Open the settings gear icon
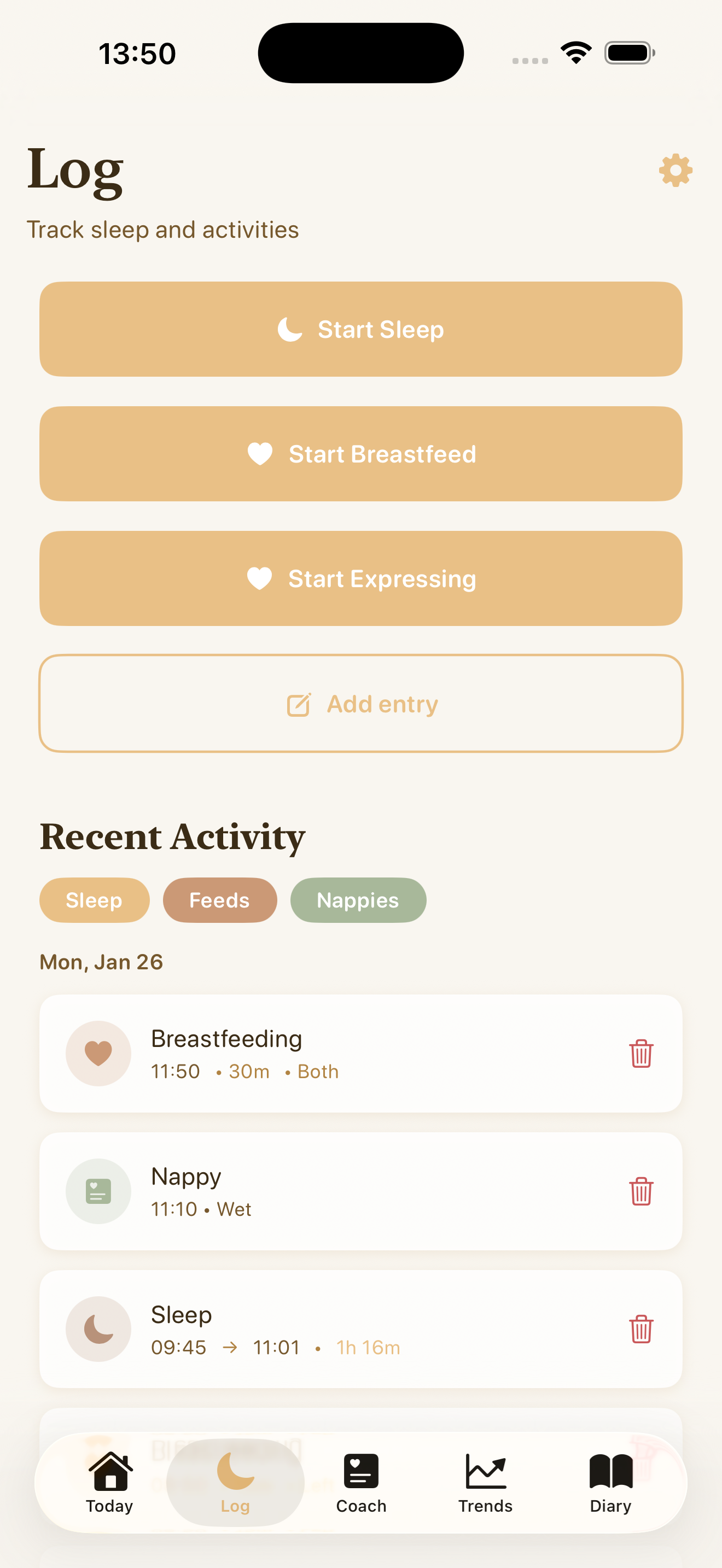Image resolution: width=722 pixels, height=1568 pixels. point(676,171)
